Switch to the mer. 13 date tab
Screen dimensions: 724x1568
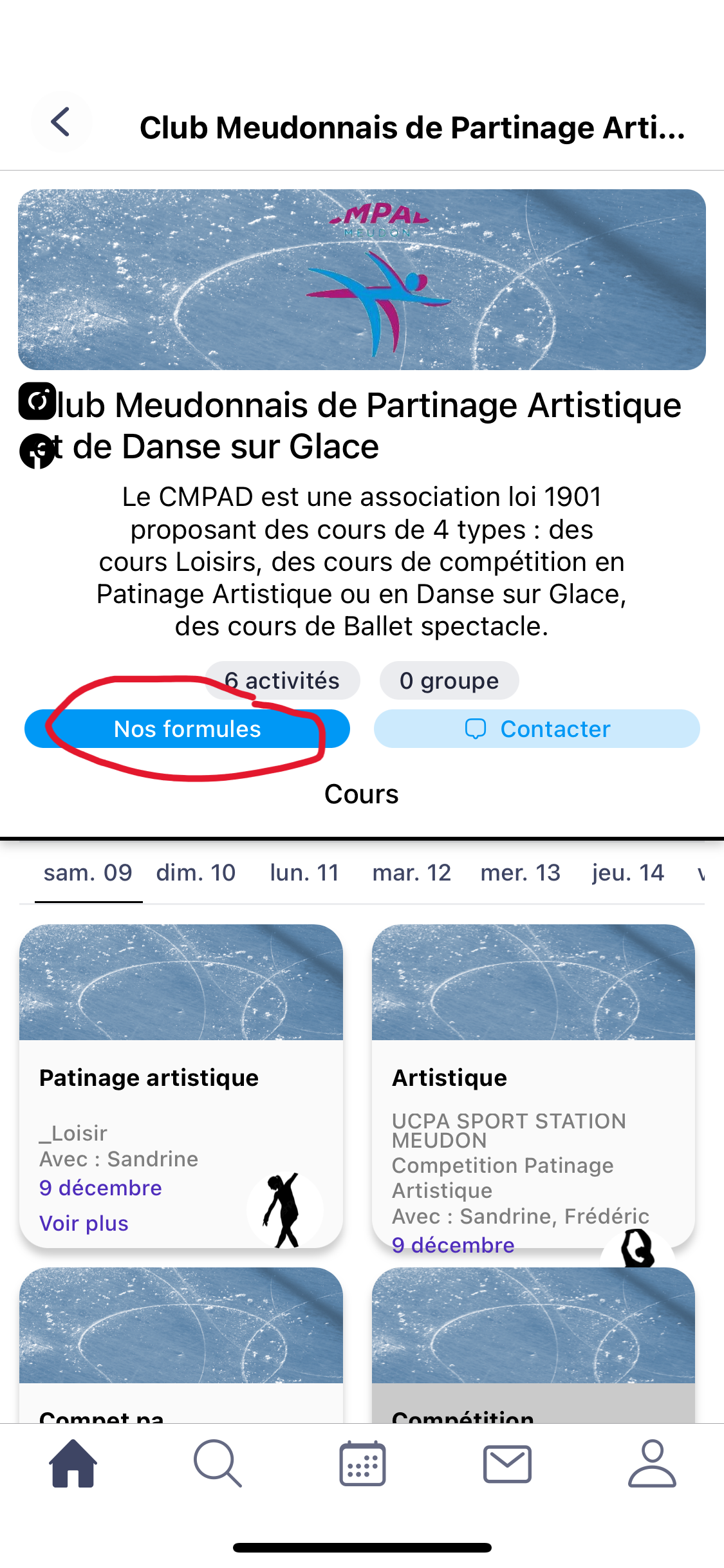coord(520,873)
